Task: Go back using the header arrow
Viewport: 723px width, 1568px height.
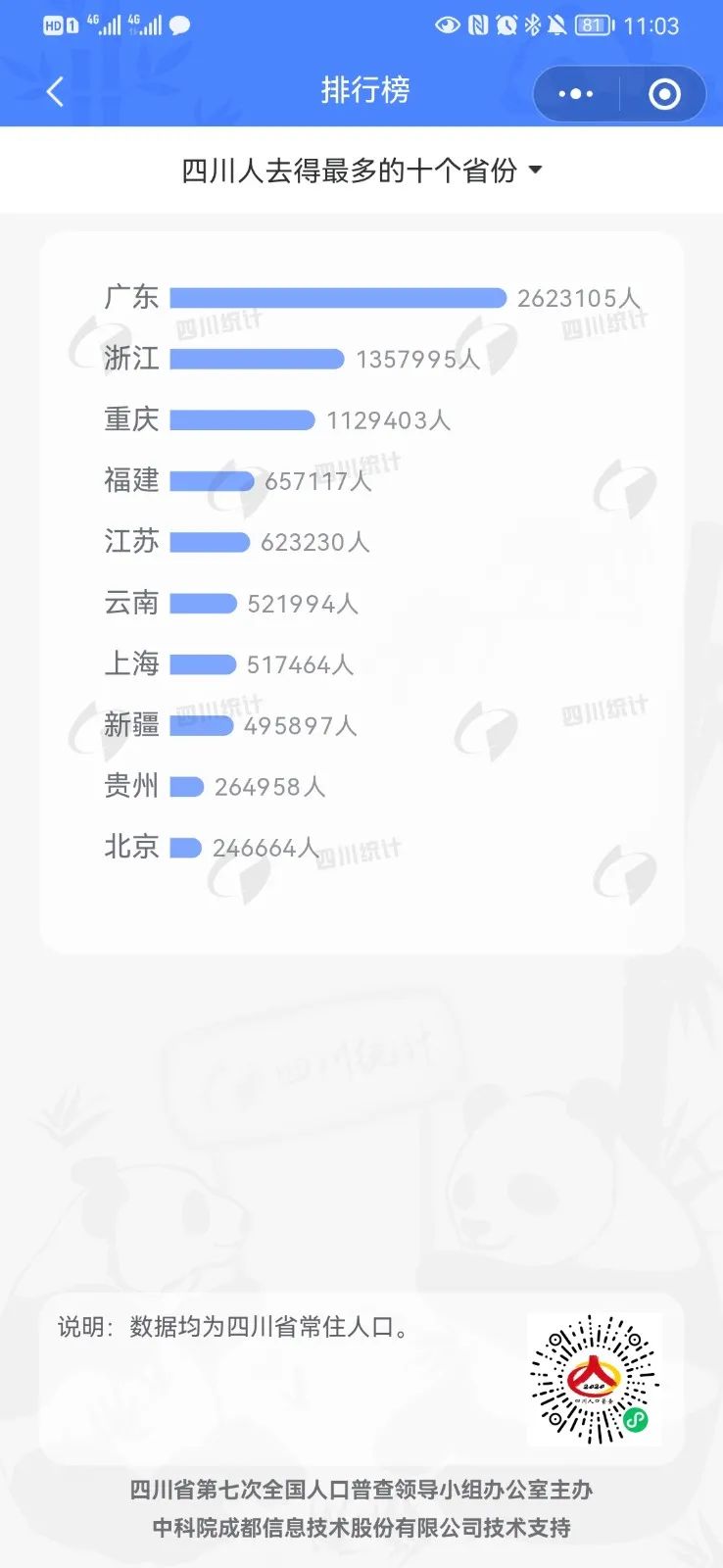Action: point(56,92)
